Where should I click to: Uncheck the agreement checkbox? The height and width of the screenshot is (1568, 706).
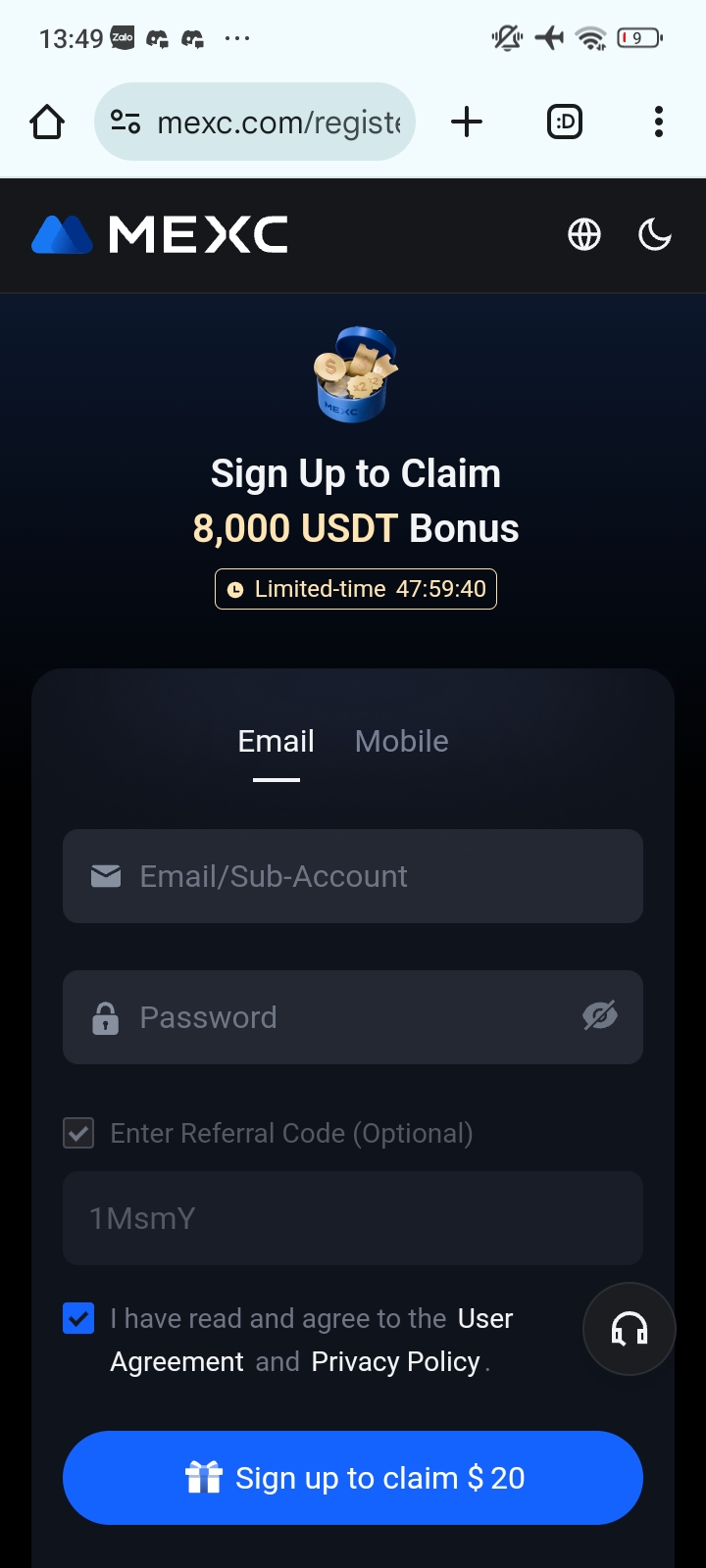pyautogui.click(x=78, y=1318)
